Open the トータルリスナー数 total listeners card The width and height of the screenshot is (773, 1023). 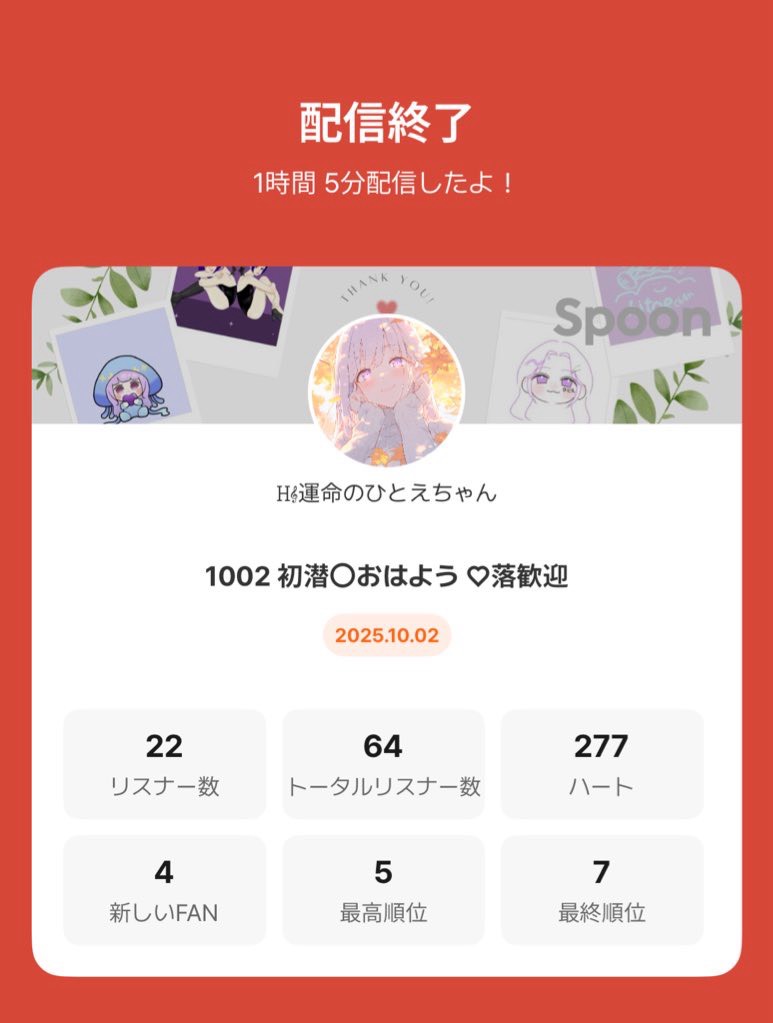tap(384, 762)
